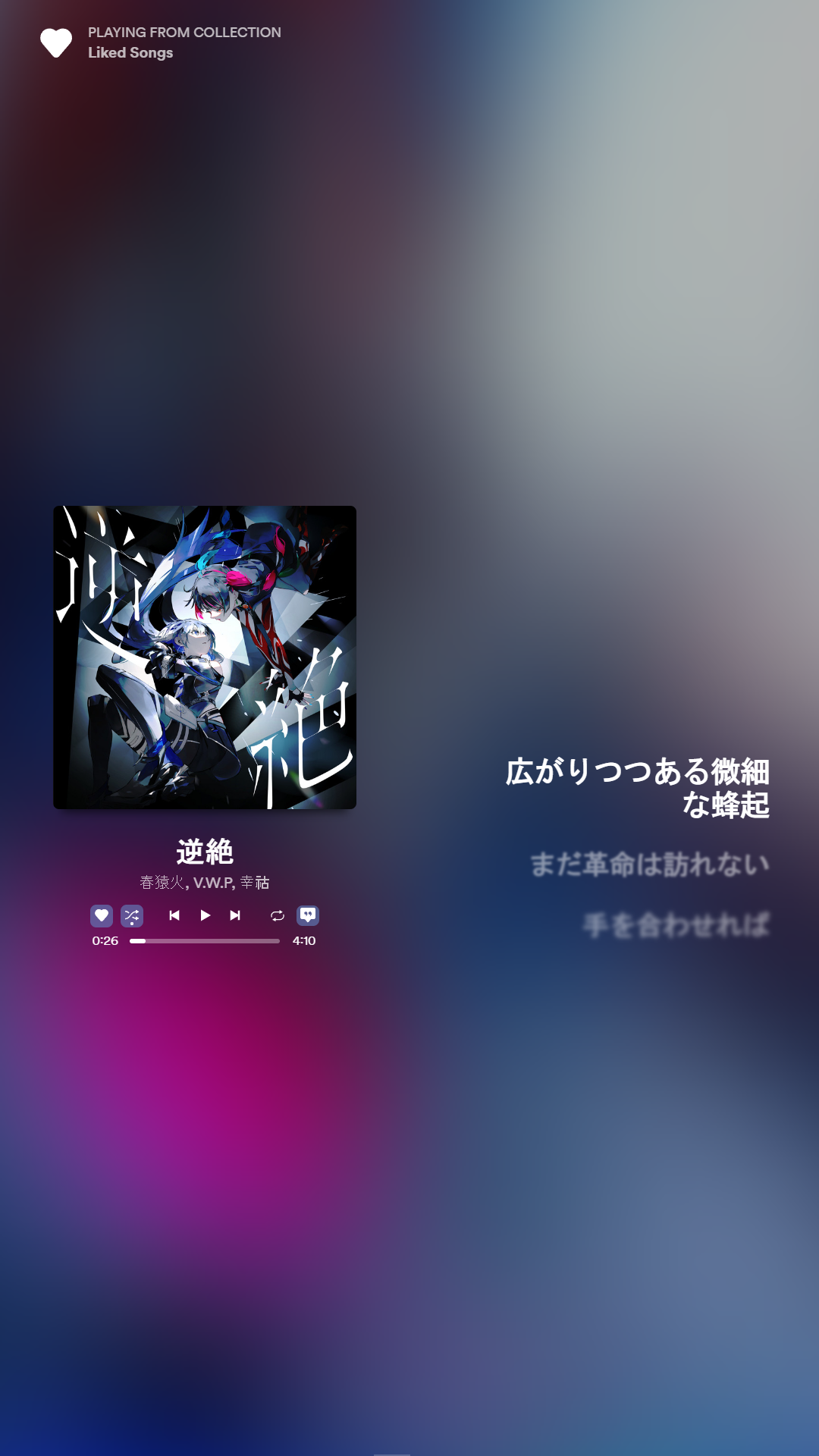Open the Liked Songs collection link

pos(130,53)
